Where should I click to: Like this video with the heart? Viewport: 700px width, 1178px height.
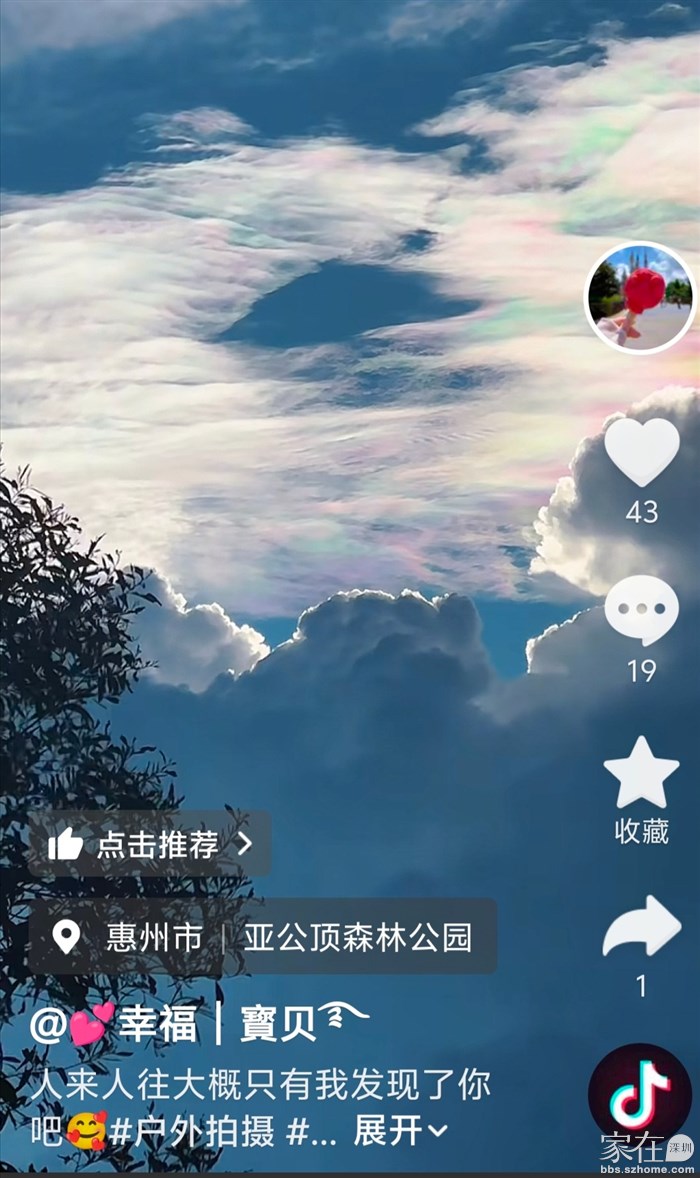(x=641, y=453)
